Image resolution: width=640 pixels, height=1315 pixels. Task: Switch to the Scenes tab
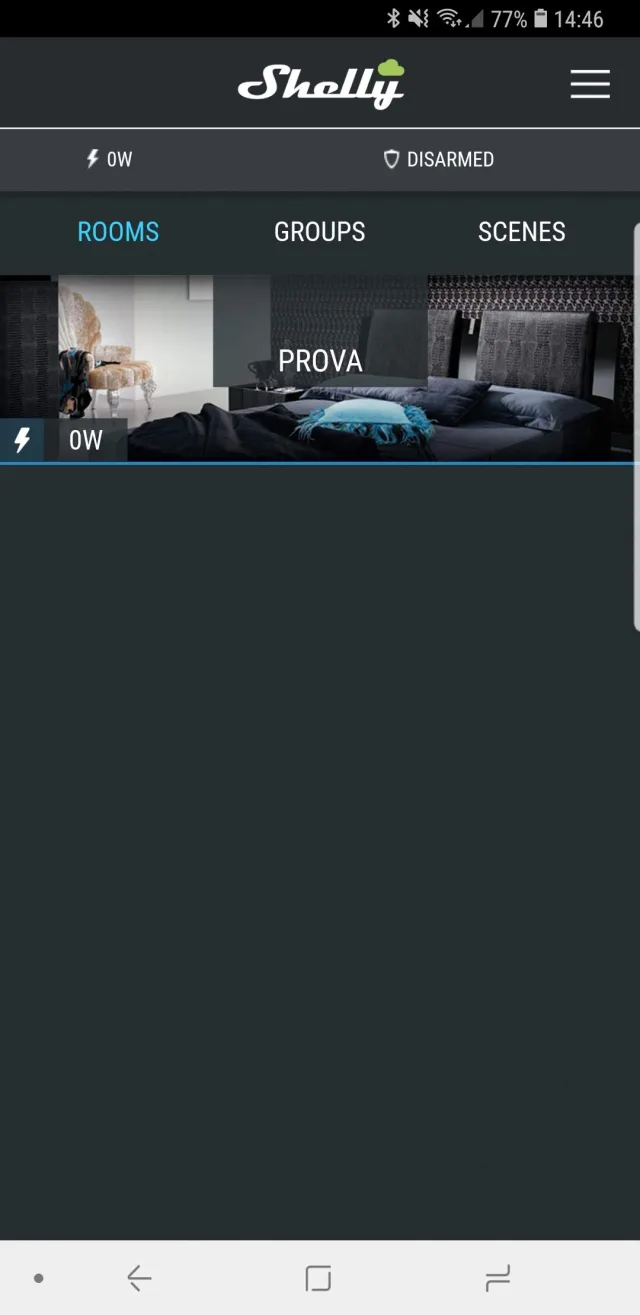(x=521, y=232)
